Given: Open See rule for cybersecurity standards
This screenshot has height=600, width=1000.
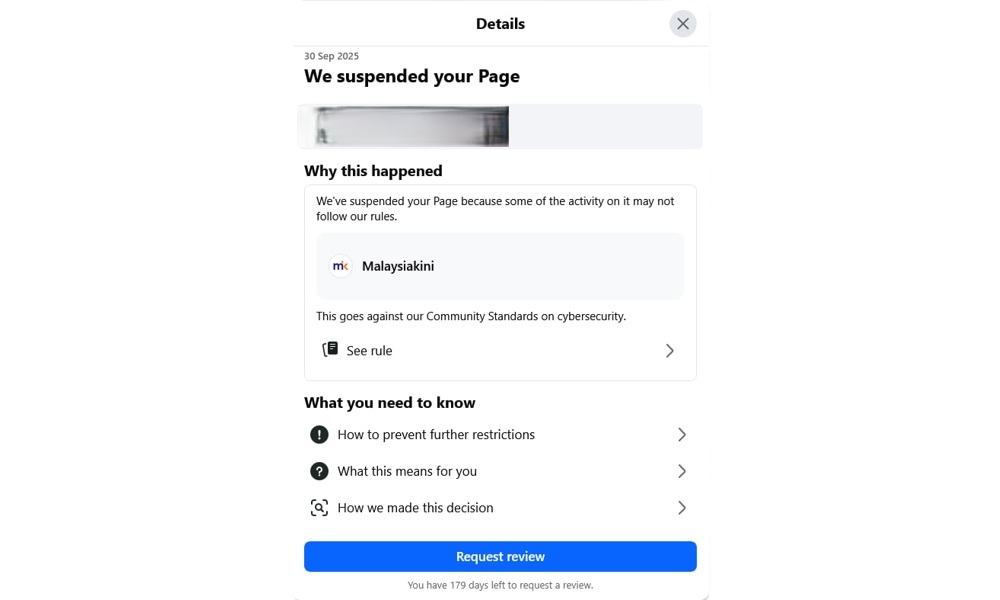Looking at the screenshot, I should [500, 351].
